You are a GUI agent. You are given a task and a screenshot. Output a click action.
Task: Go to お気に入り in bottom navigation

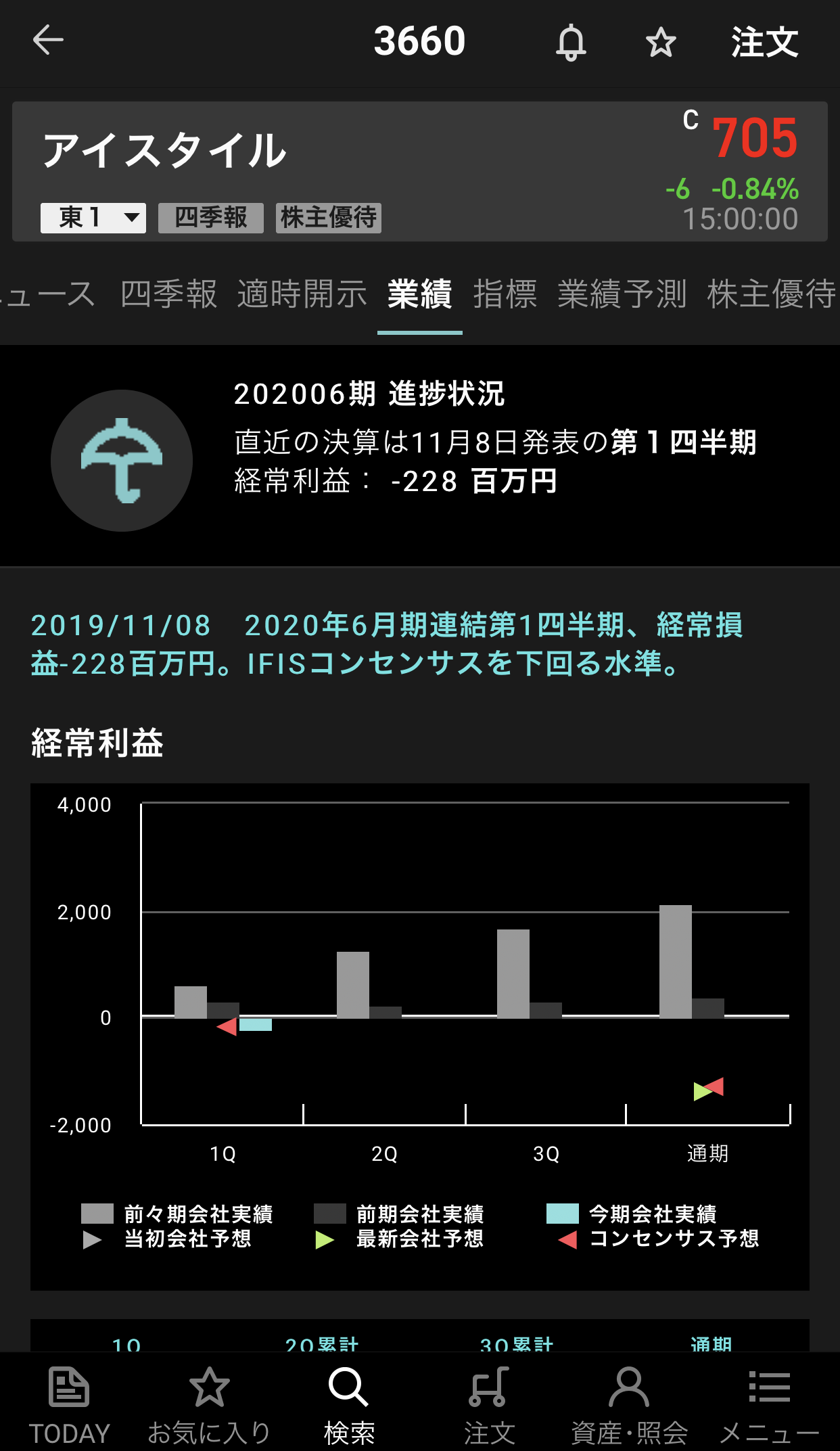pos(209,1404)
